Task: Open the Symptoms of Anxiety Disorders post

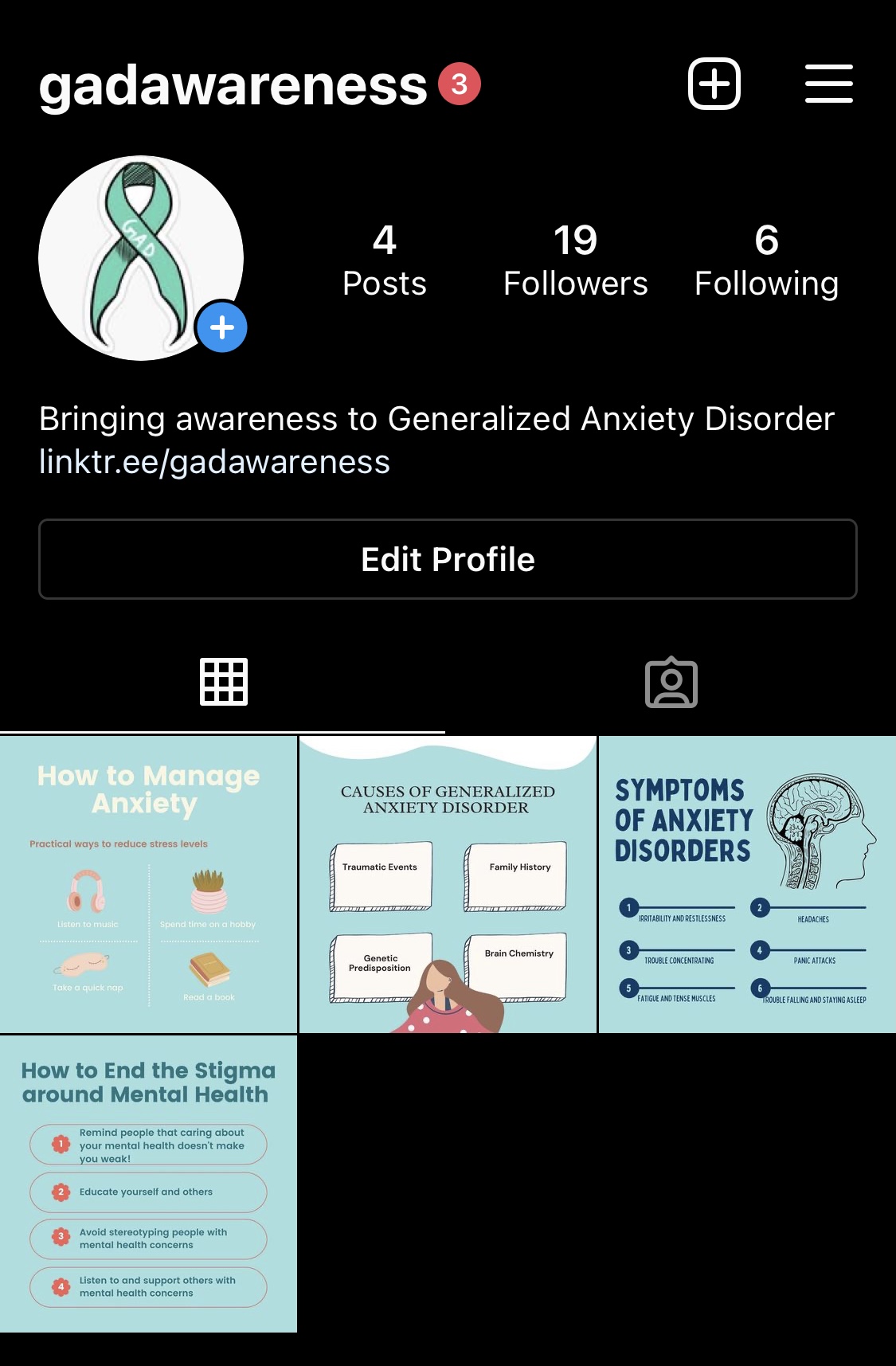Action: click(747, 884)
